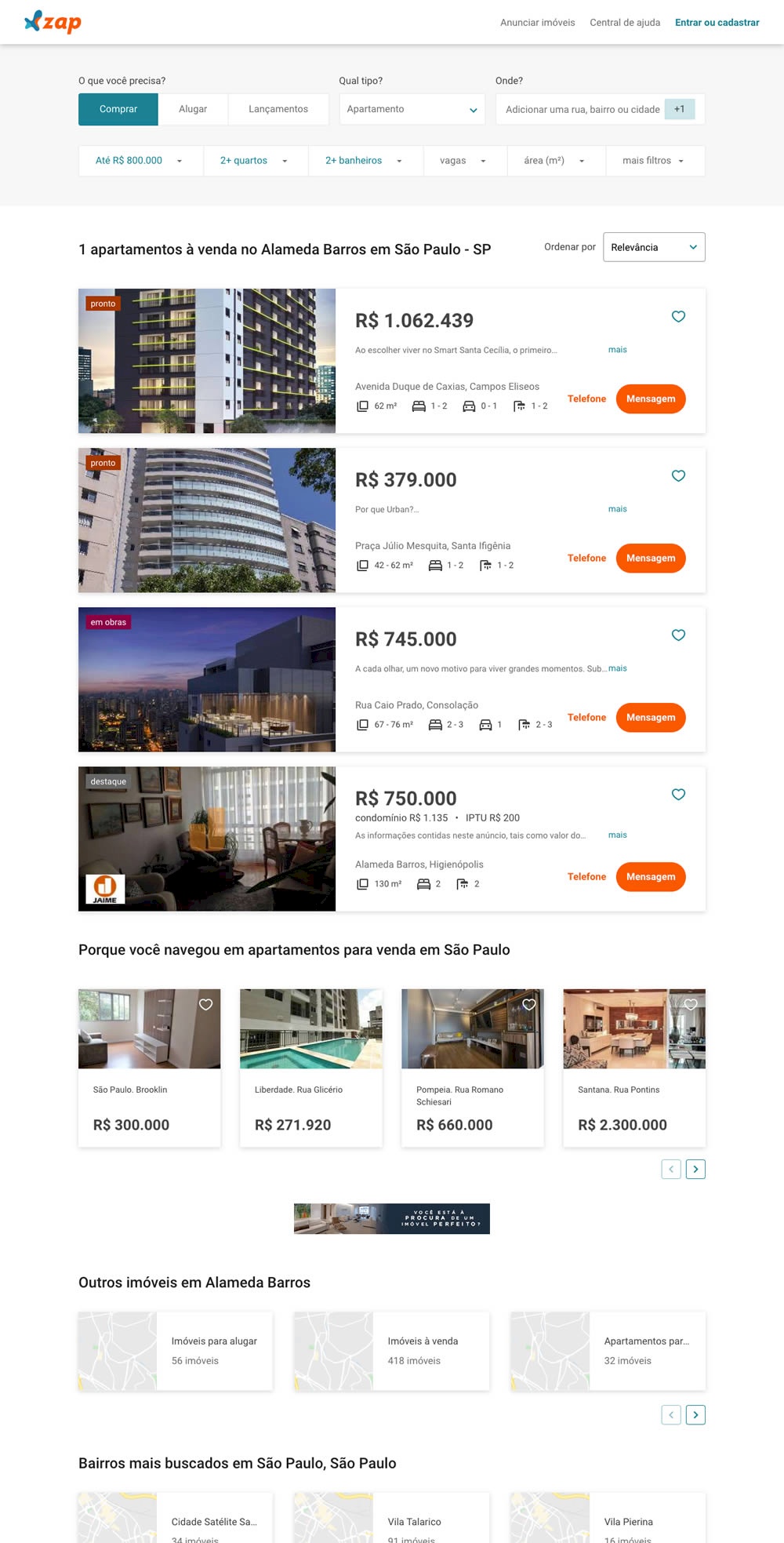Screen dimensions: 784x1543
Task: Open Anunciar imóveis in the header
Action: [x=537, y=23]
